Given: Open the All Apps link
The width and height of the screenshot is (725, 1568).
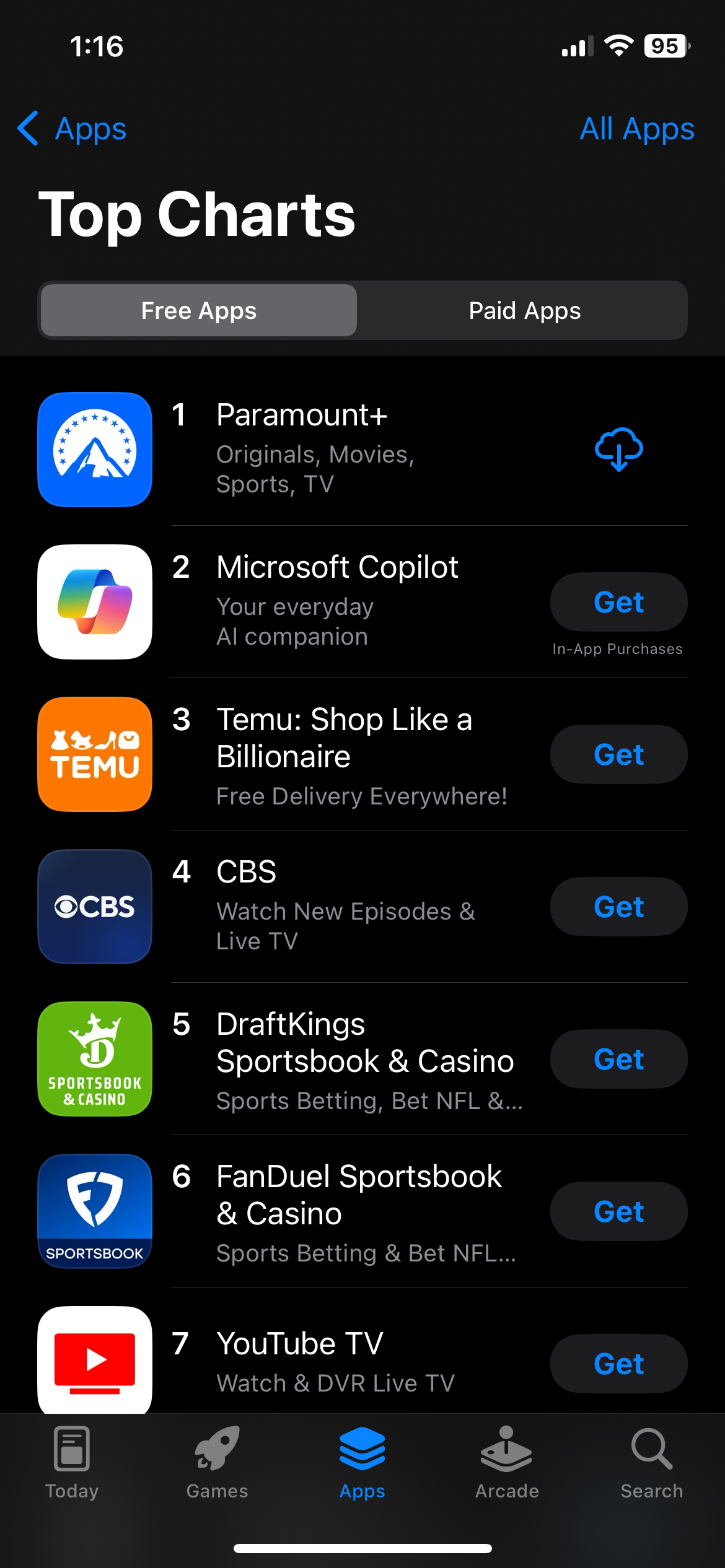Looking at the screenshot, I should pos(636,129).
